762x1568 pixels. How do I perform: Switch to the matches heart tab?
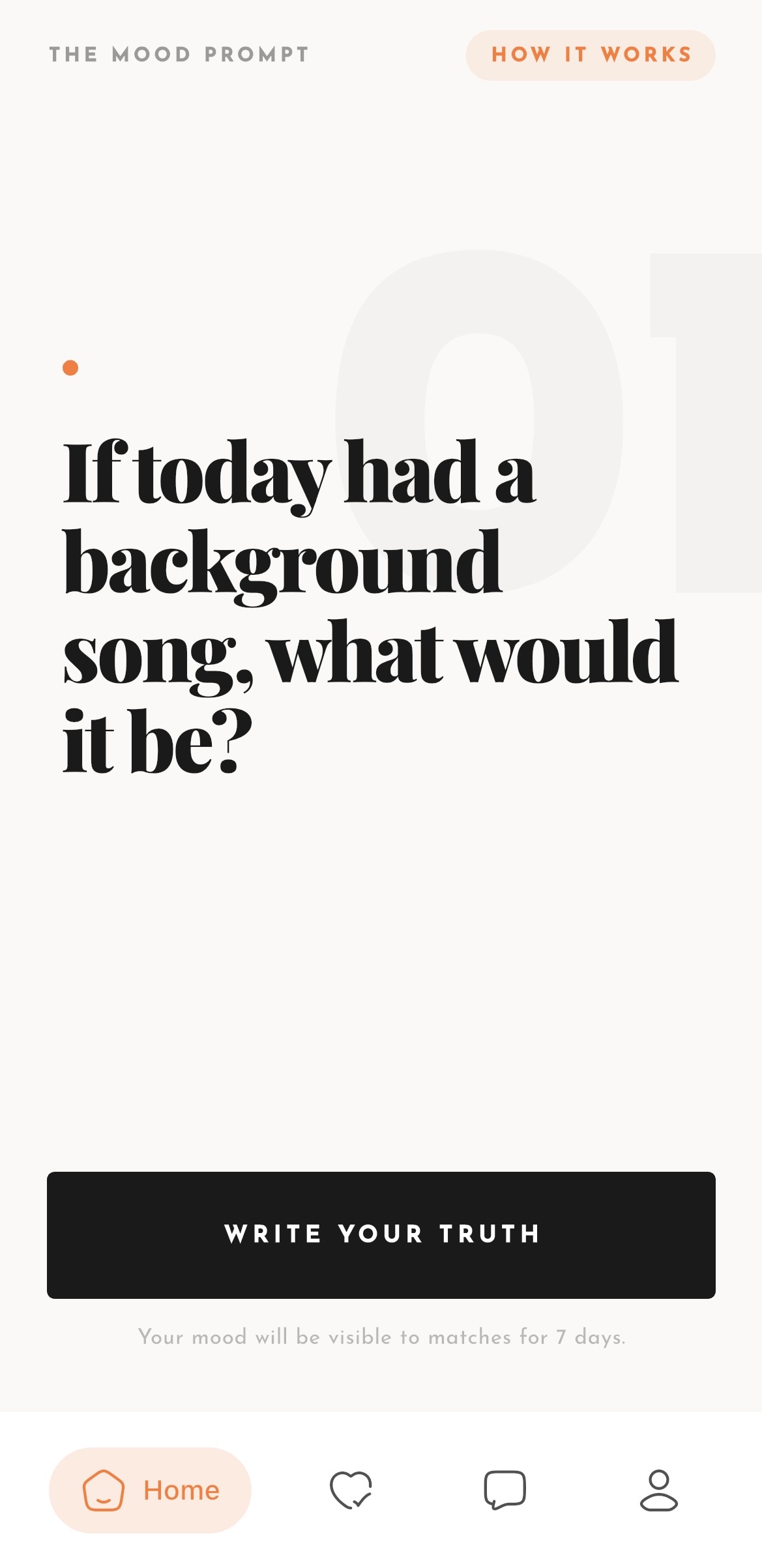click(351, 1490)
